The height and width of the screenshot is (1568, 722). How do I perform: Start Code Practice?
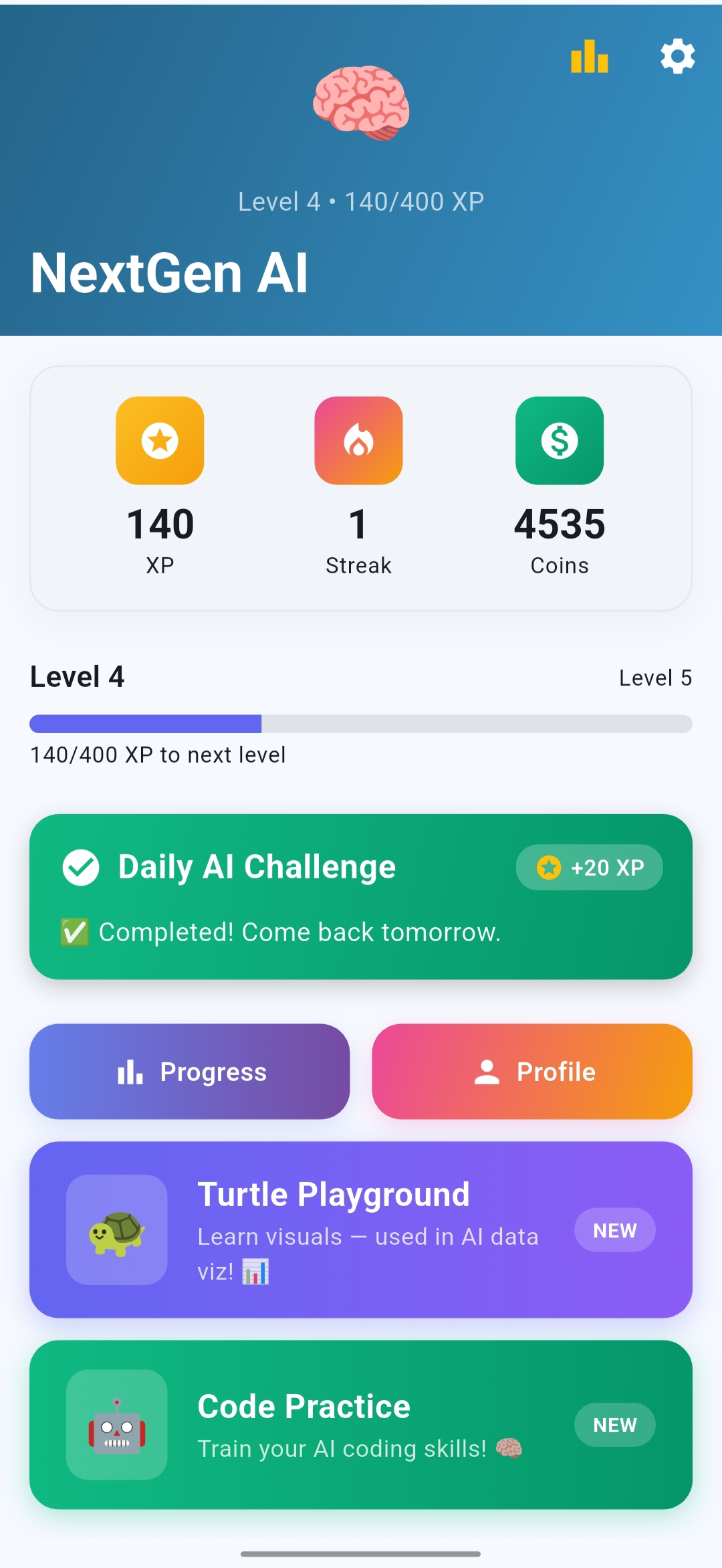point(360,1424)
